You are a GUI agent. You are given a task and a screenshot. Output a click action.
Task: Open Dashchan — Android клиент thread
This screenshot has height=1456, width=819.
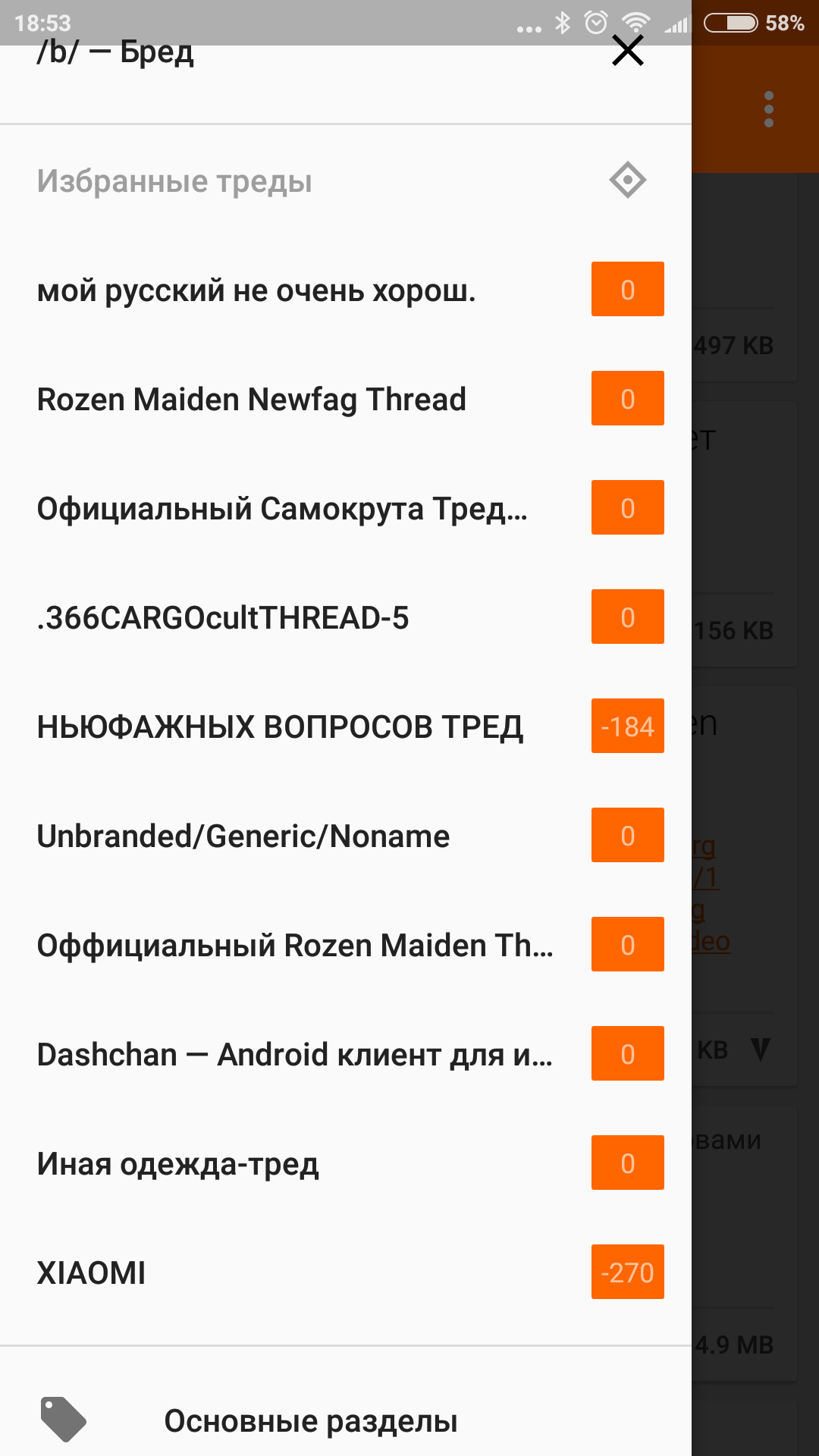(296, 1055)
